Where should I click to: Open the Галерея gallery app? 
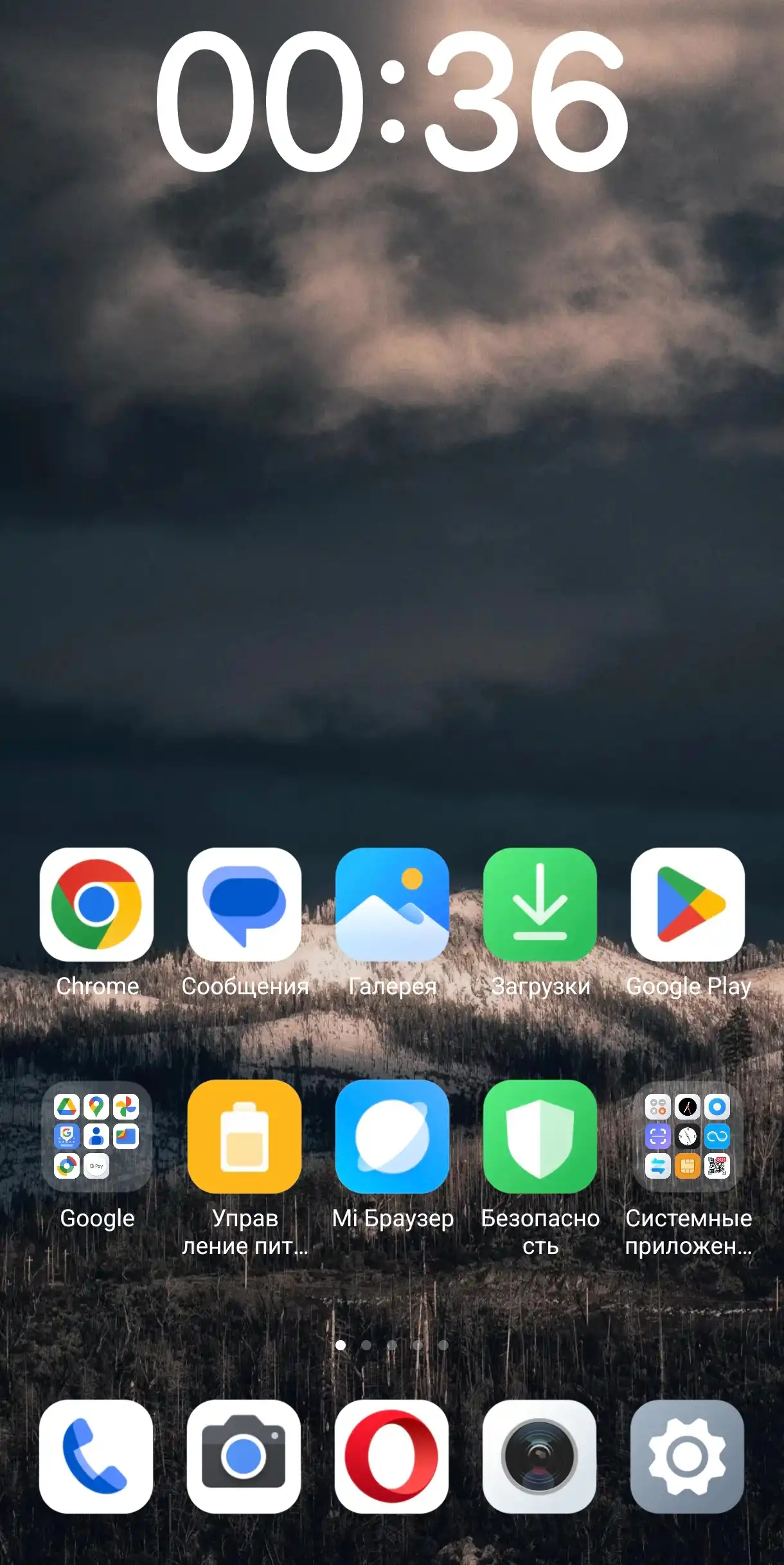[392, 904]
